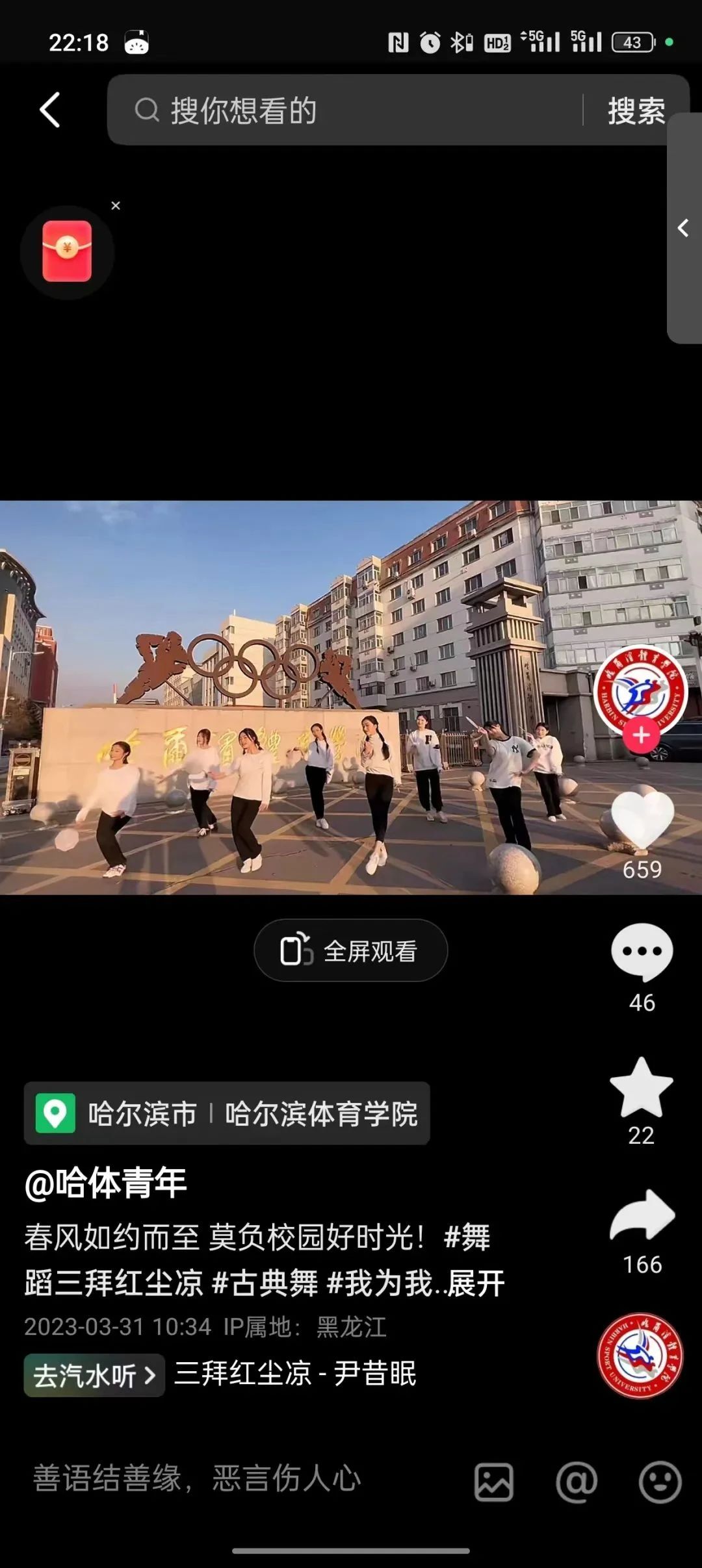Follow the author with the plus button
702x1568 pixels.
coord(641,735)
